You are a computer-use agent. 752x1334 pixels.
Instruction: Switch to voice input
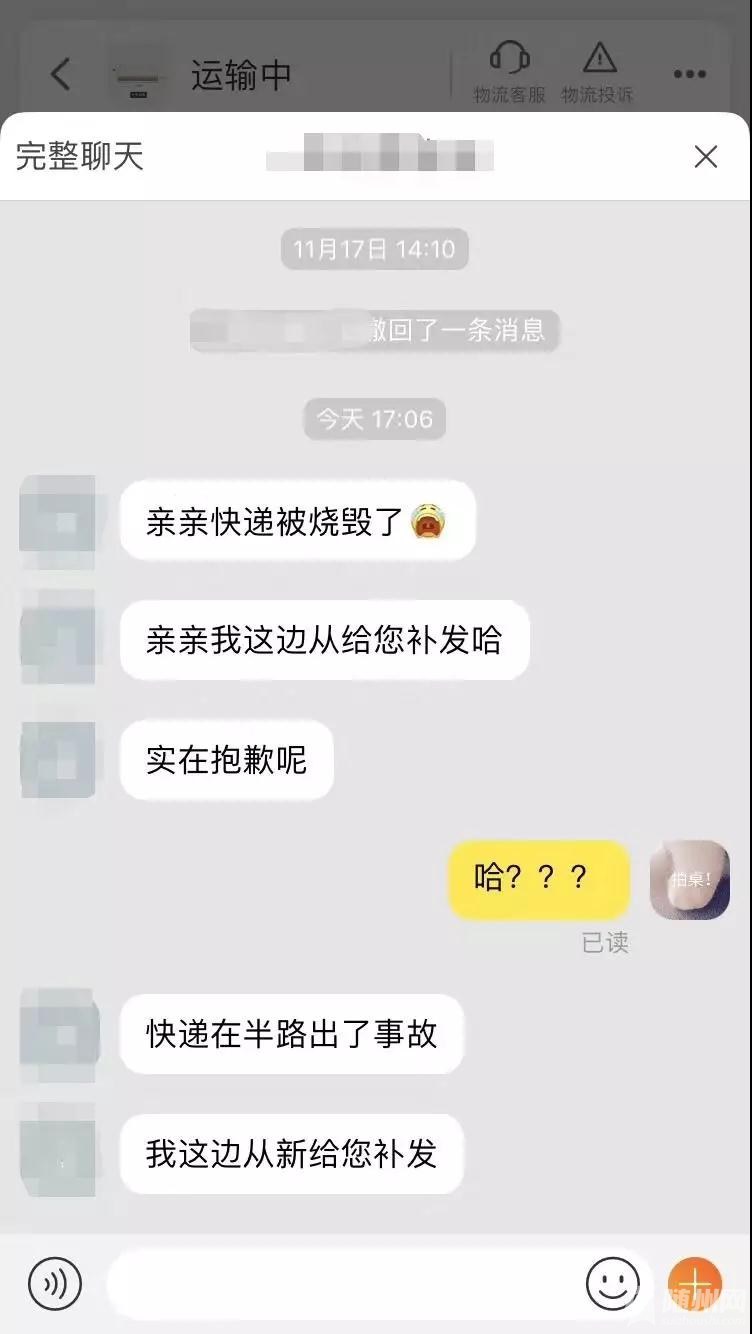coord(54,1283)
